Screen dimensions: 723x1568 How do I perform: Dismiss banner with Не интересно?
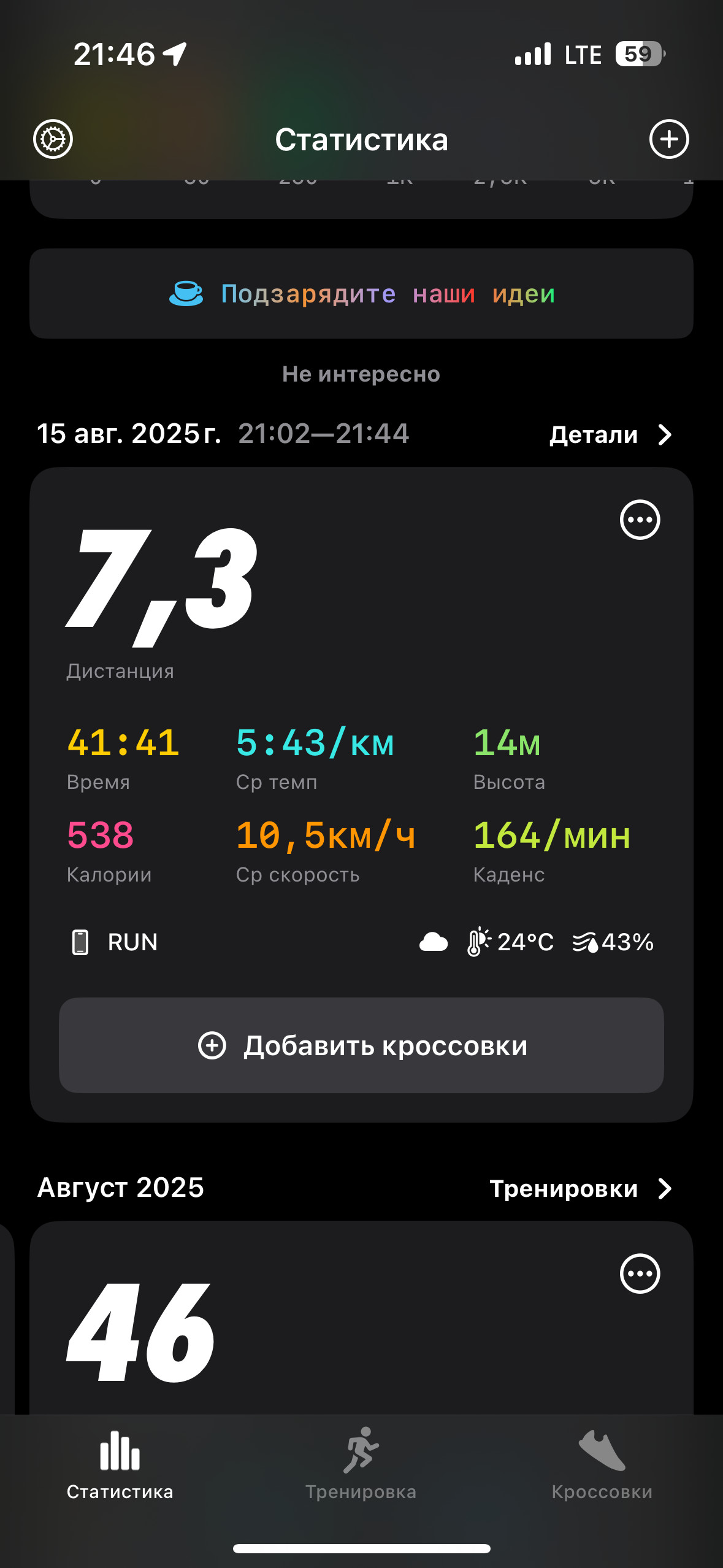point(361,374)
